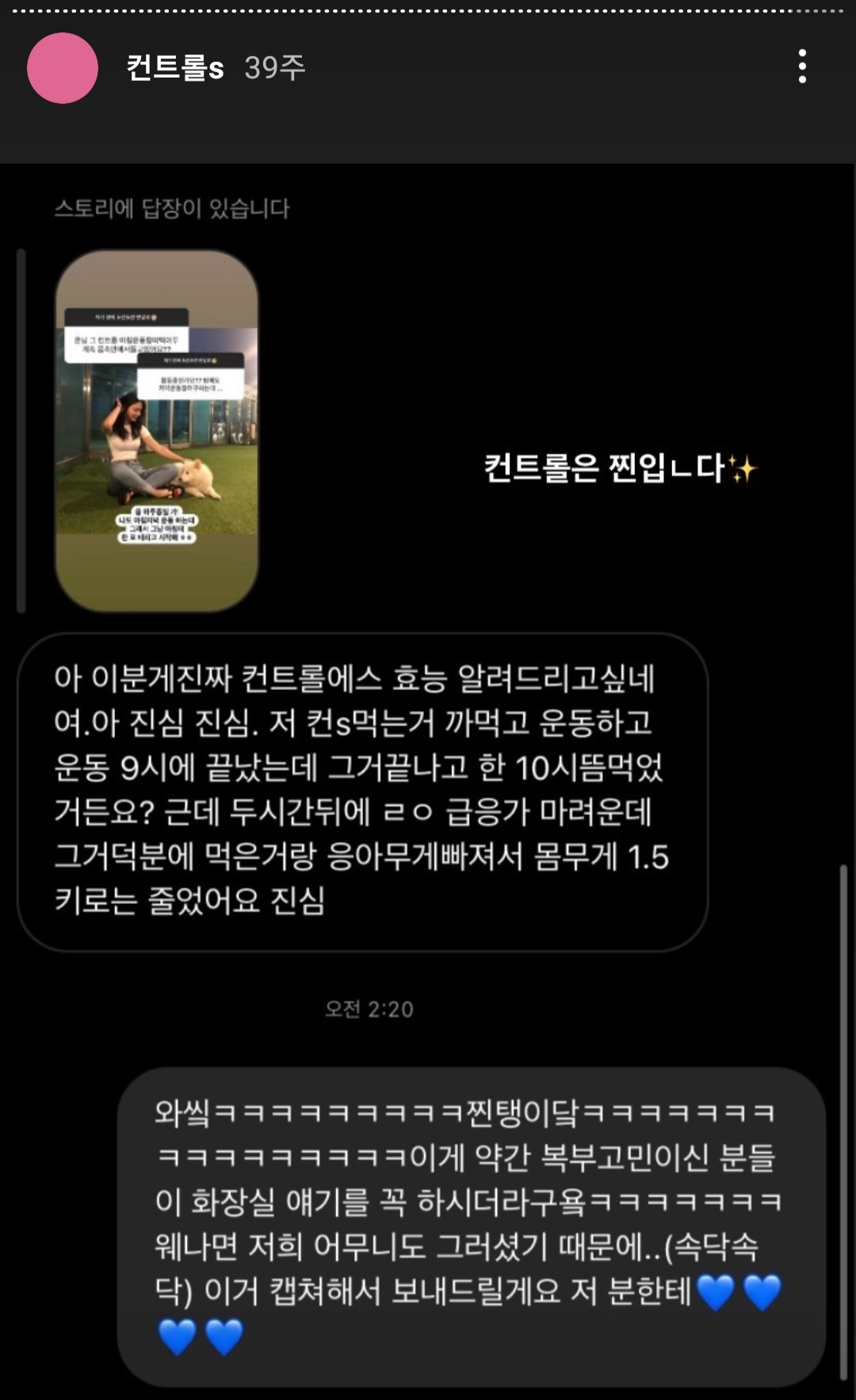Open the 컨트롤s highlight title

[175, 68]
